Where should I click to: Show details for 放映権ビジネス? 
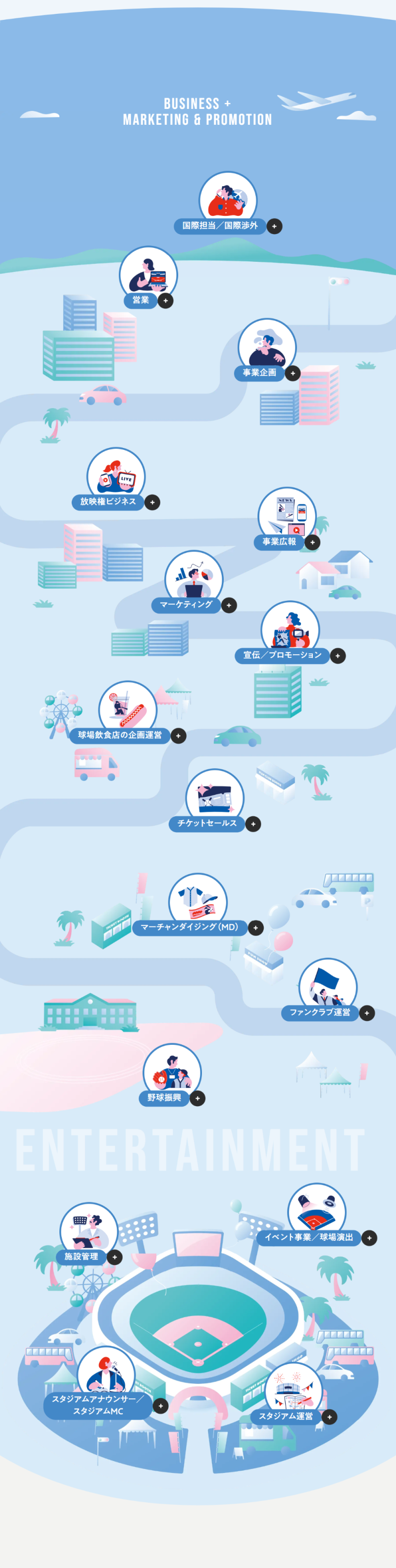[152, 502]
